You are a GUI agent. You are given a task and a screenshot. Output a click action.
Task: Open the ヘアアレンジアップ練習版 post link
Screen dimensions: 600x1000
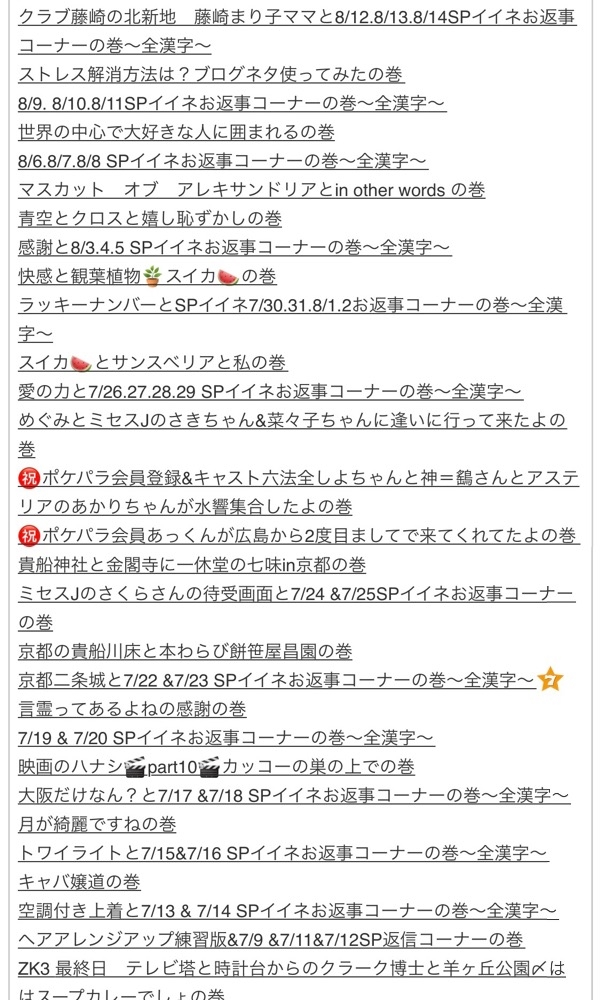[271, 939]
